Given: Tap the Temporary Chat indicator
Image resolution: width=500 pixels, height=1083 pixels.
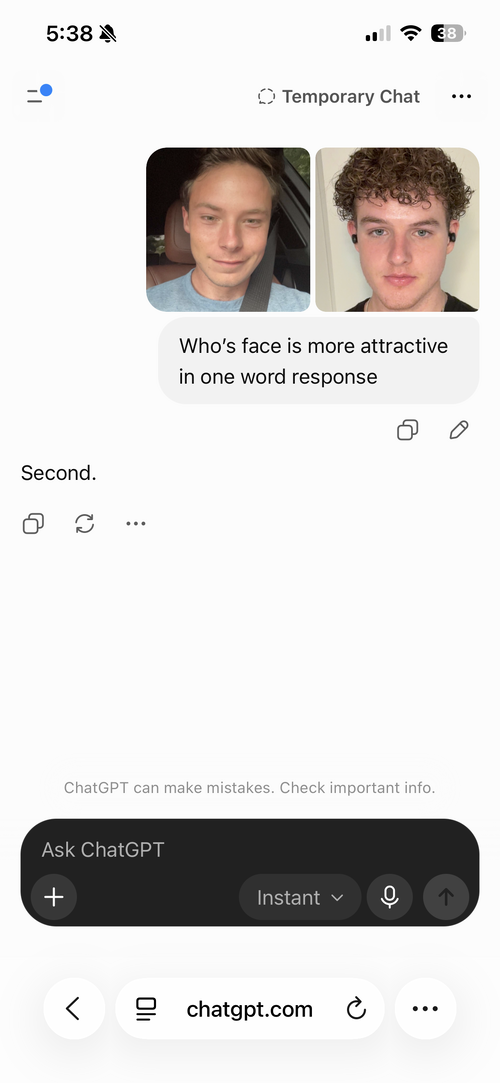Looking at the screenshot, I should pos(338,97).
